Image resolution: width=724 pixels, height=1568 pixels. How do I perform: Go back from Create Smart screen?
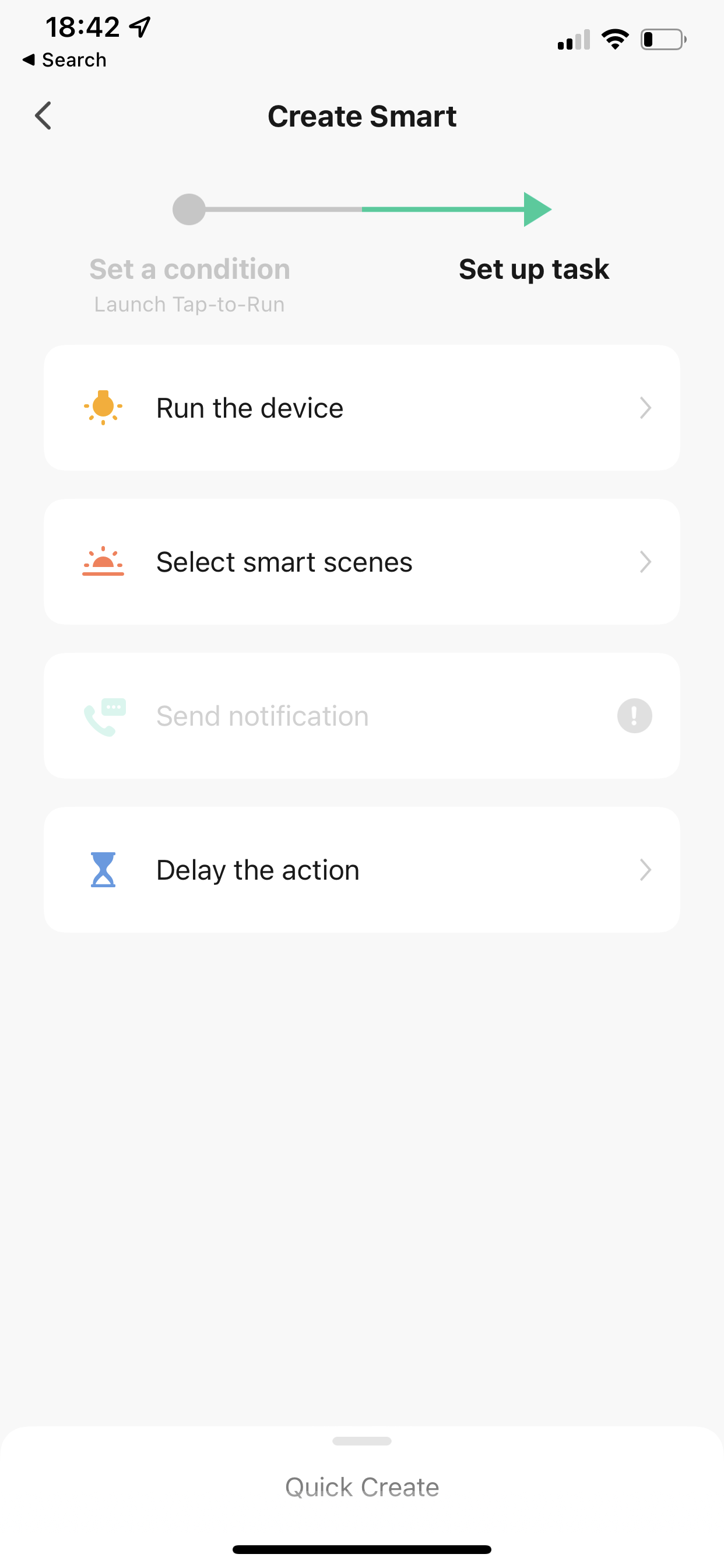point(43,116)
